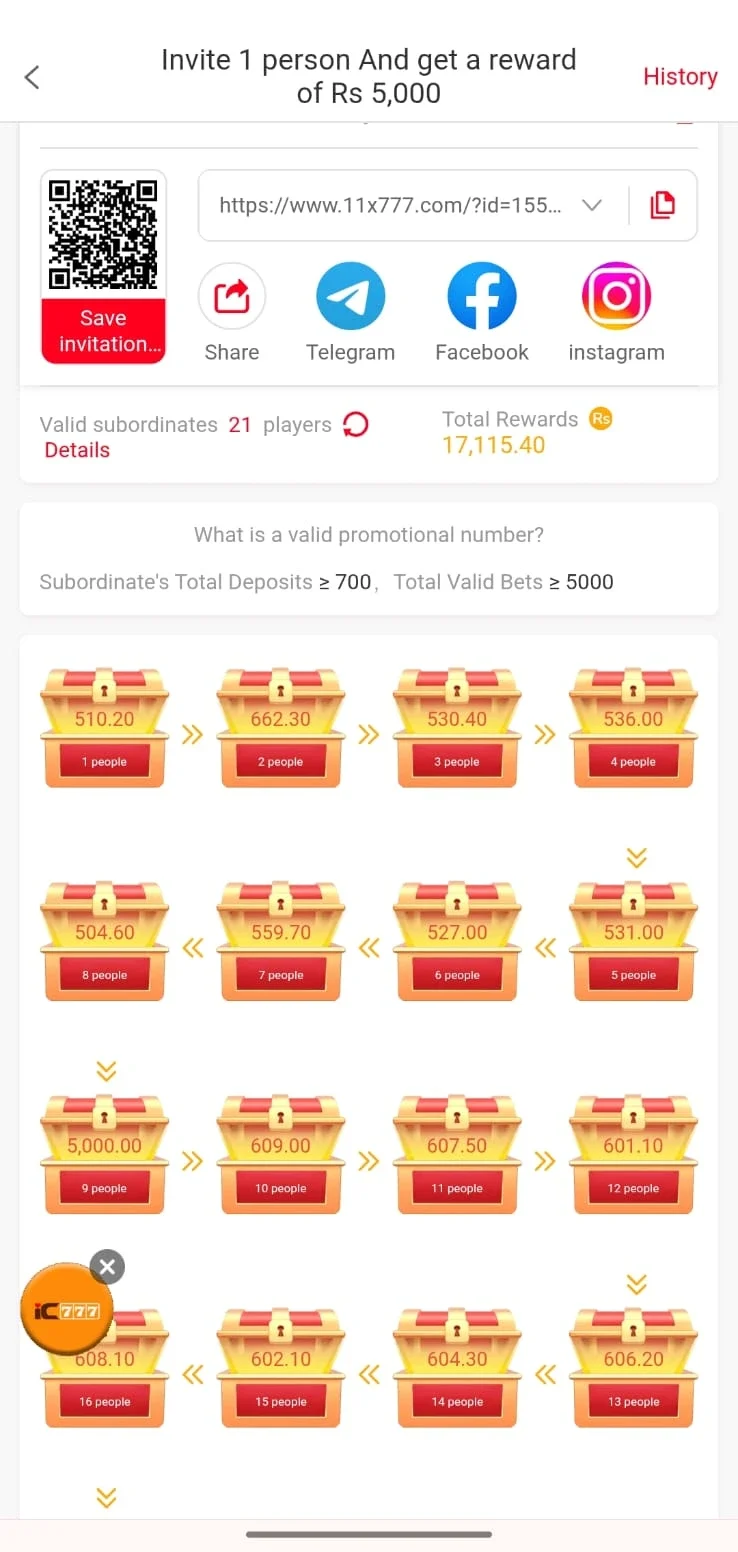Dismiss the floating IC777 badge
Screen dimensions: 738x1552
[107, 1267]
